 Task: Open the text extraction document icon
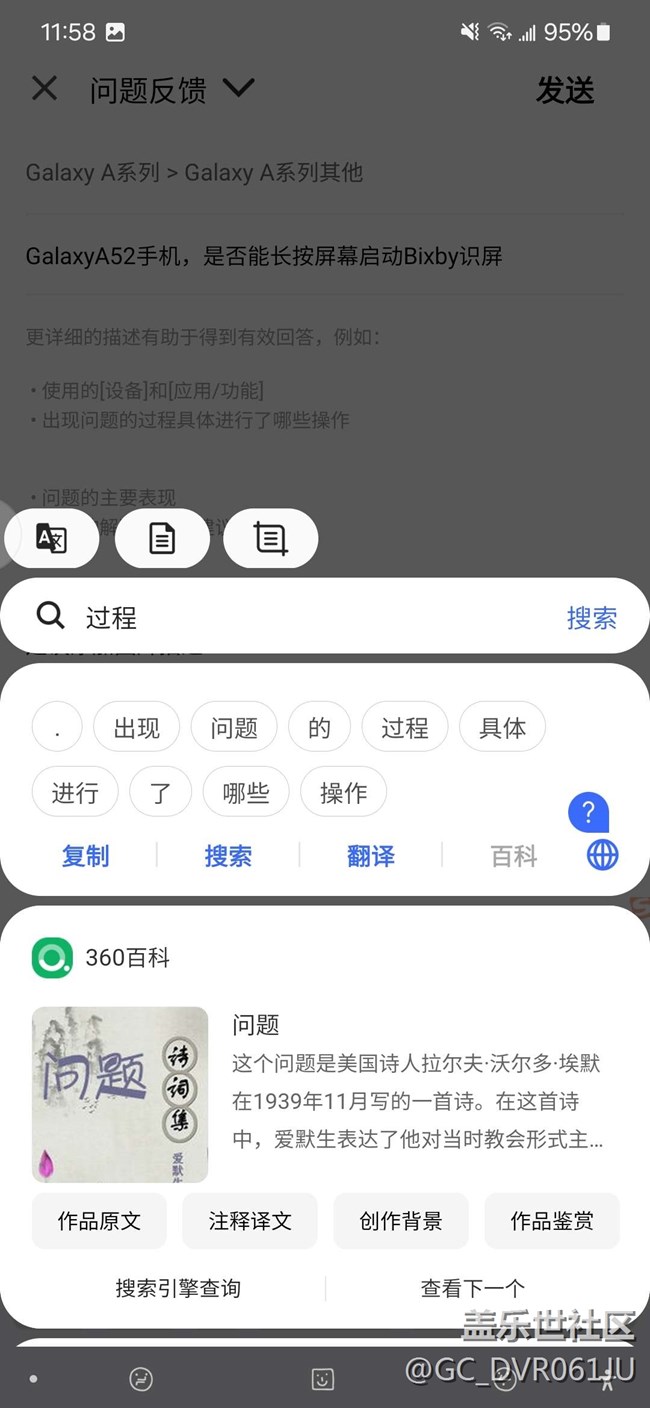[x=162, y=539]
